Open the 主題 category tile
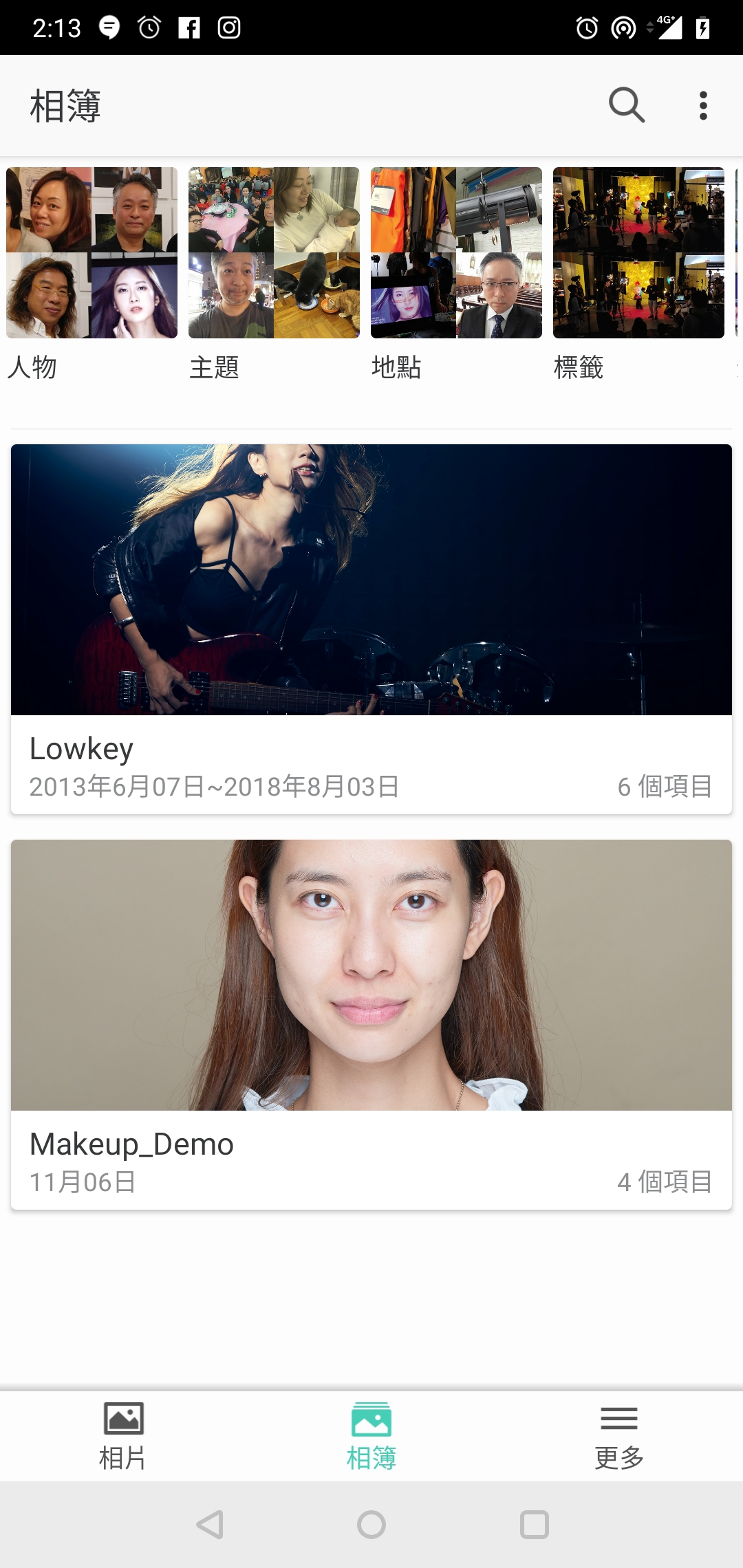 (274, 274)
